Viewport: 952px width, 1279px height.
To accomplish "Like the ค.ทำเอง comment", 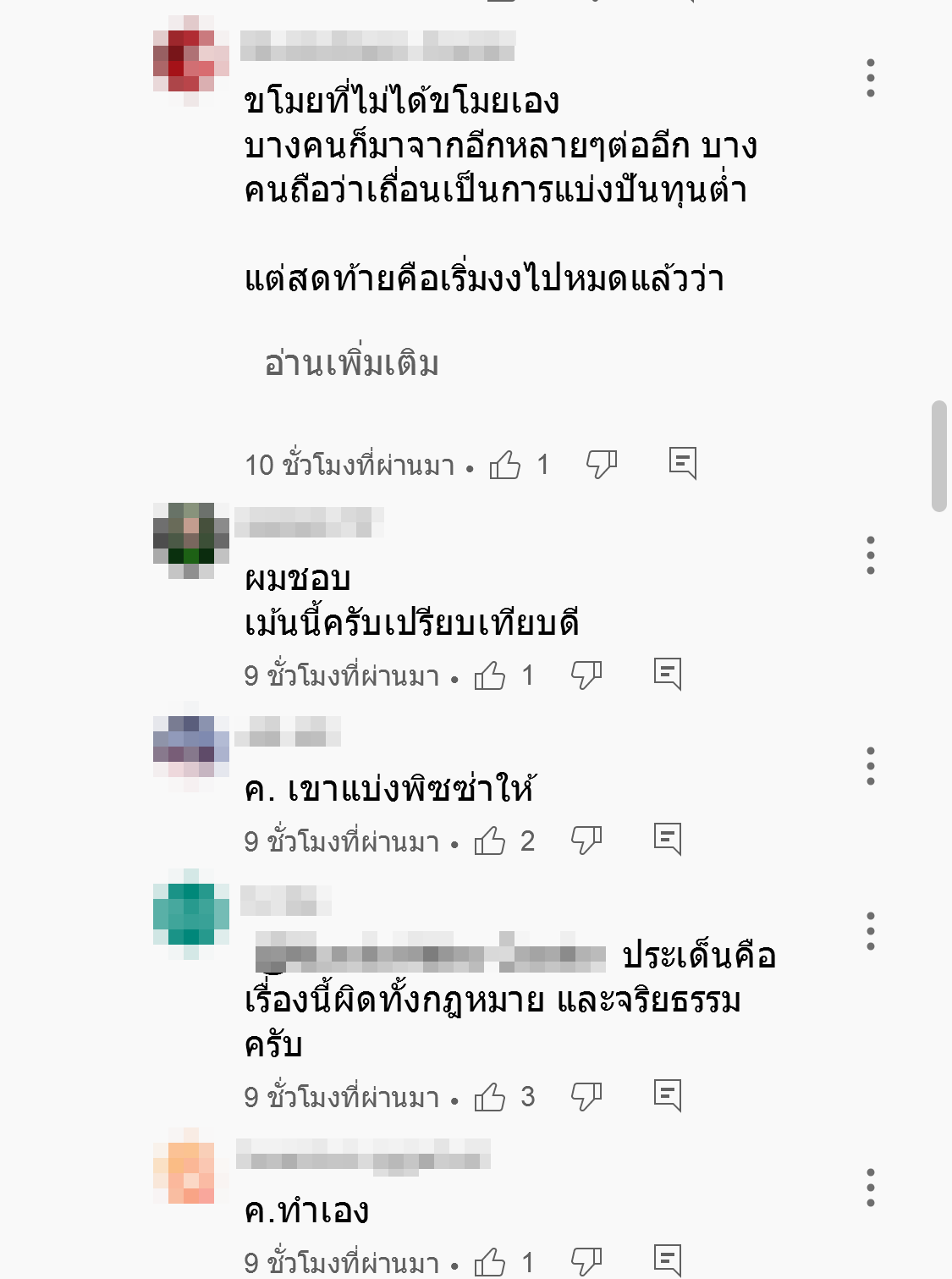I will click(x=490, y=1262).
